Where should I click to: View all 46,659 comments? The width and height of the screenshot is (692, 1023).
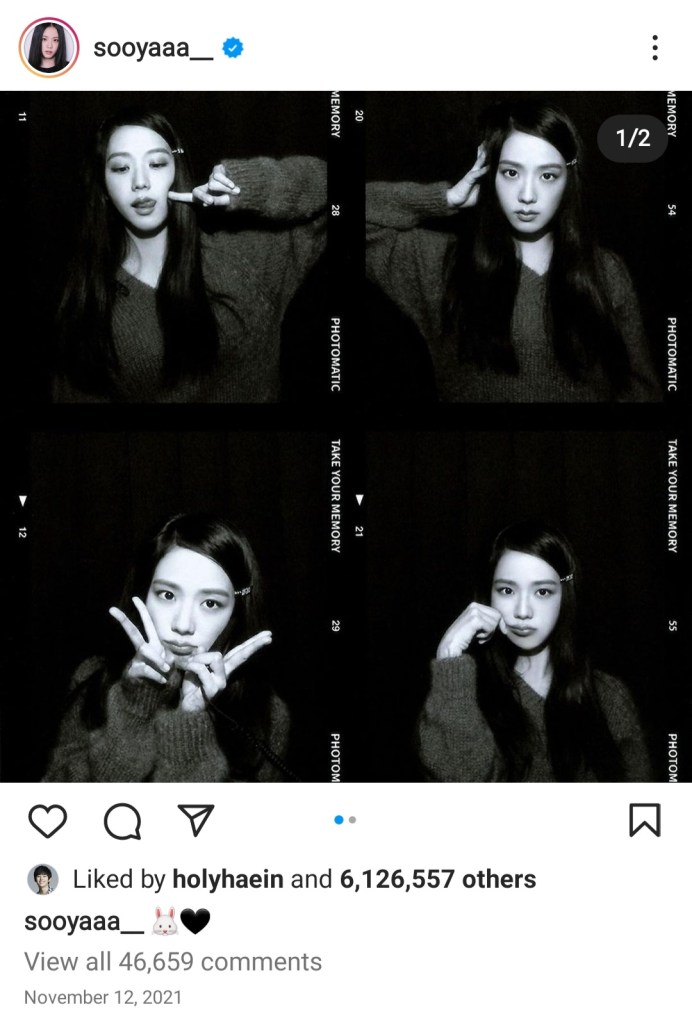[173, 962]
